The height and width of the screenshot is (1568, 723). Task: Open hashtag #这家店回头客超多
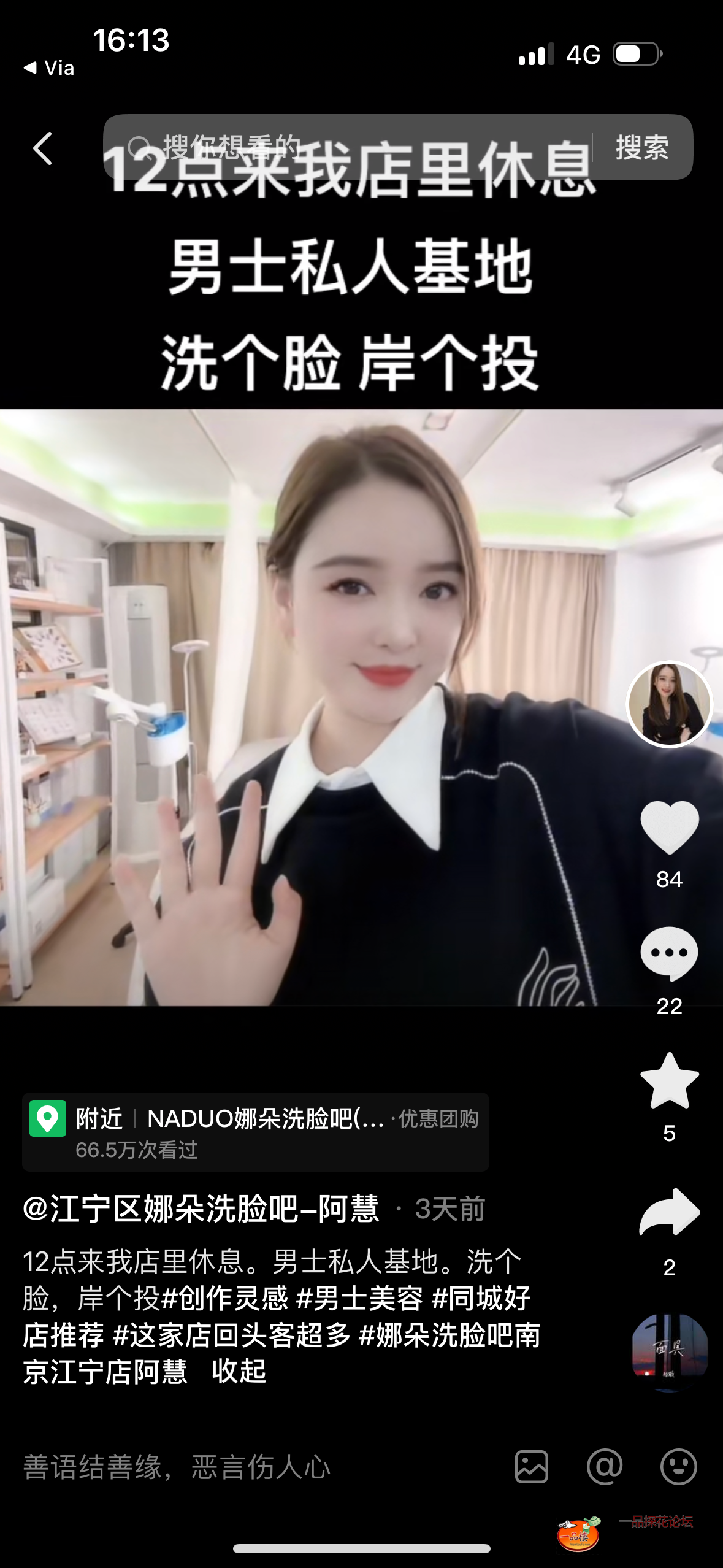(232, 1335)
